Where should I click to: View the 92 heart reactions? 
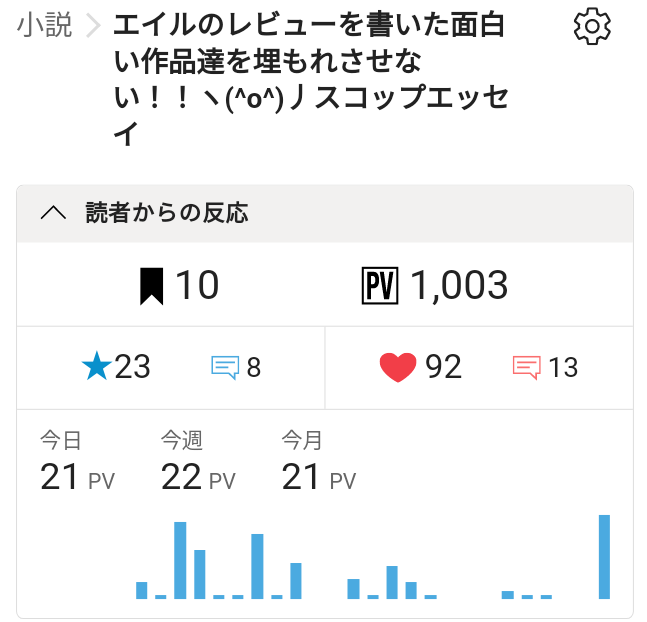420,367
